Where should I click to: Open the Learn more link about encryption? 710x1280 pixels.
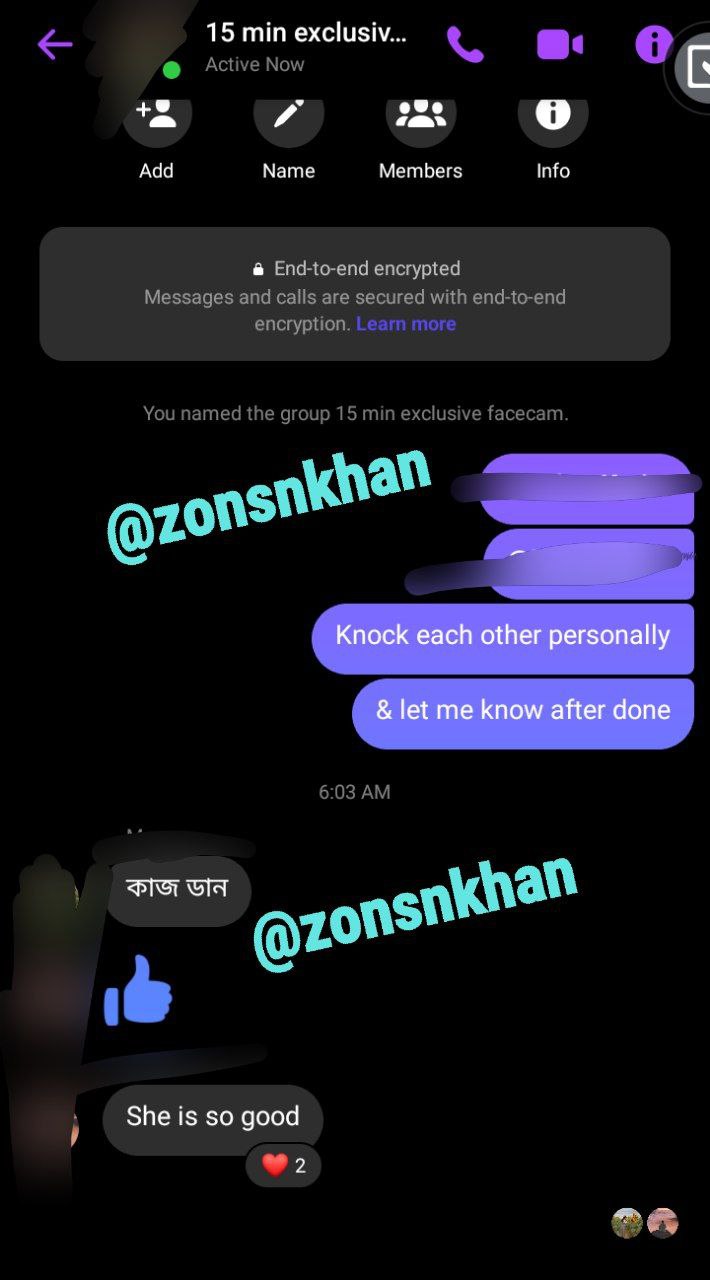(406, 324)
